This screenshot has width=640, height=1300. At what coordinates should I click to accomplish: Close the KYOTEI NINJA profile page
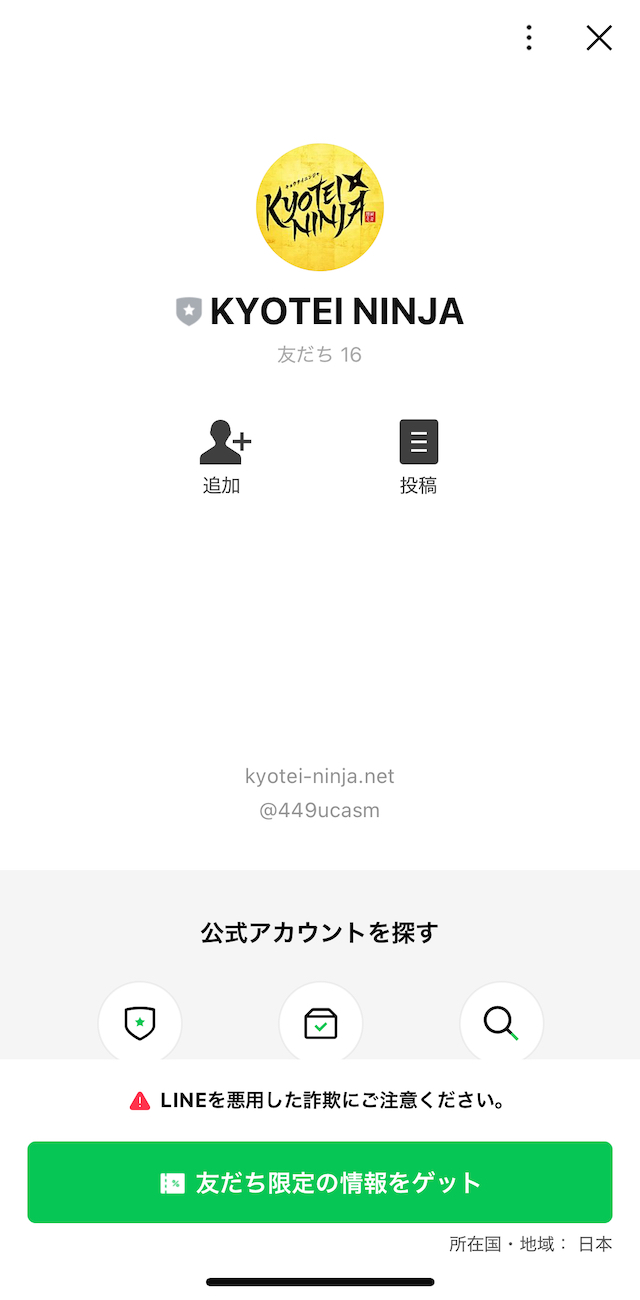click(599, 38)
